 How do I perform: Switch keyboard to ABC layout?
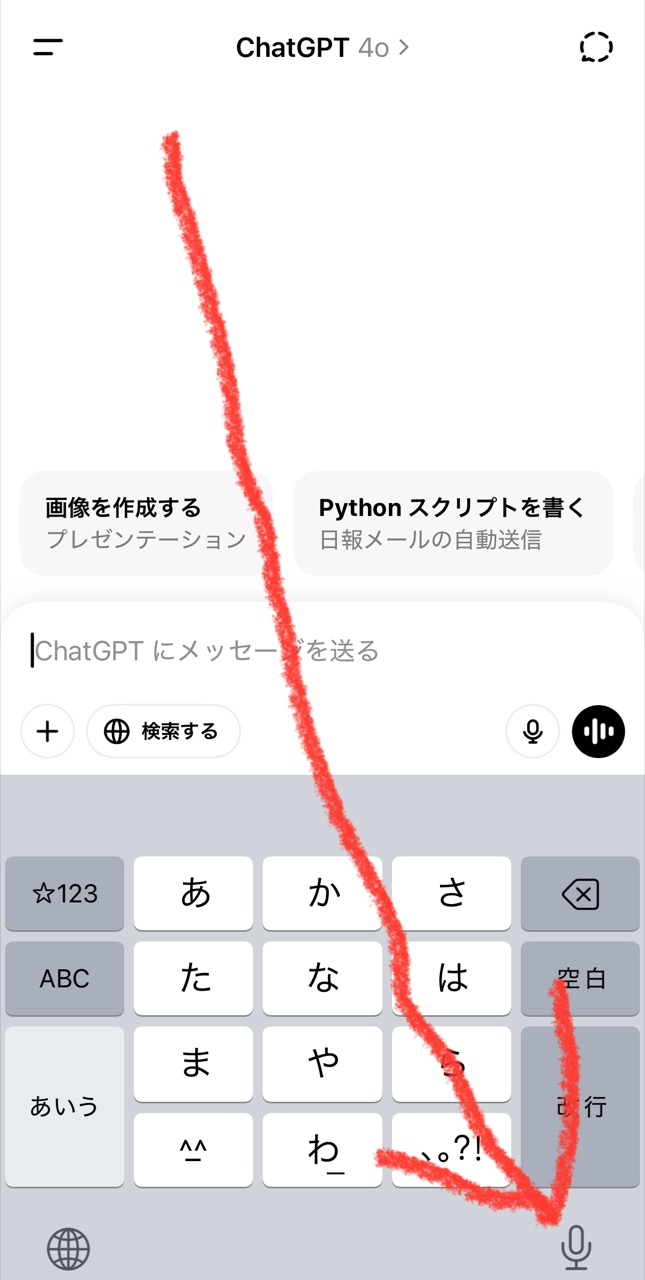(65, 978)
